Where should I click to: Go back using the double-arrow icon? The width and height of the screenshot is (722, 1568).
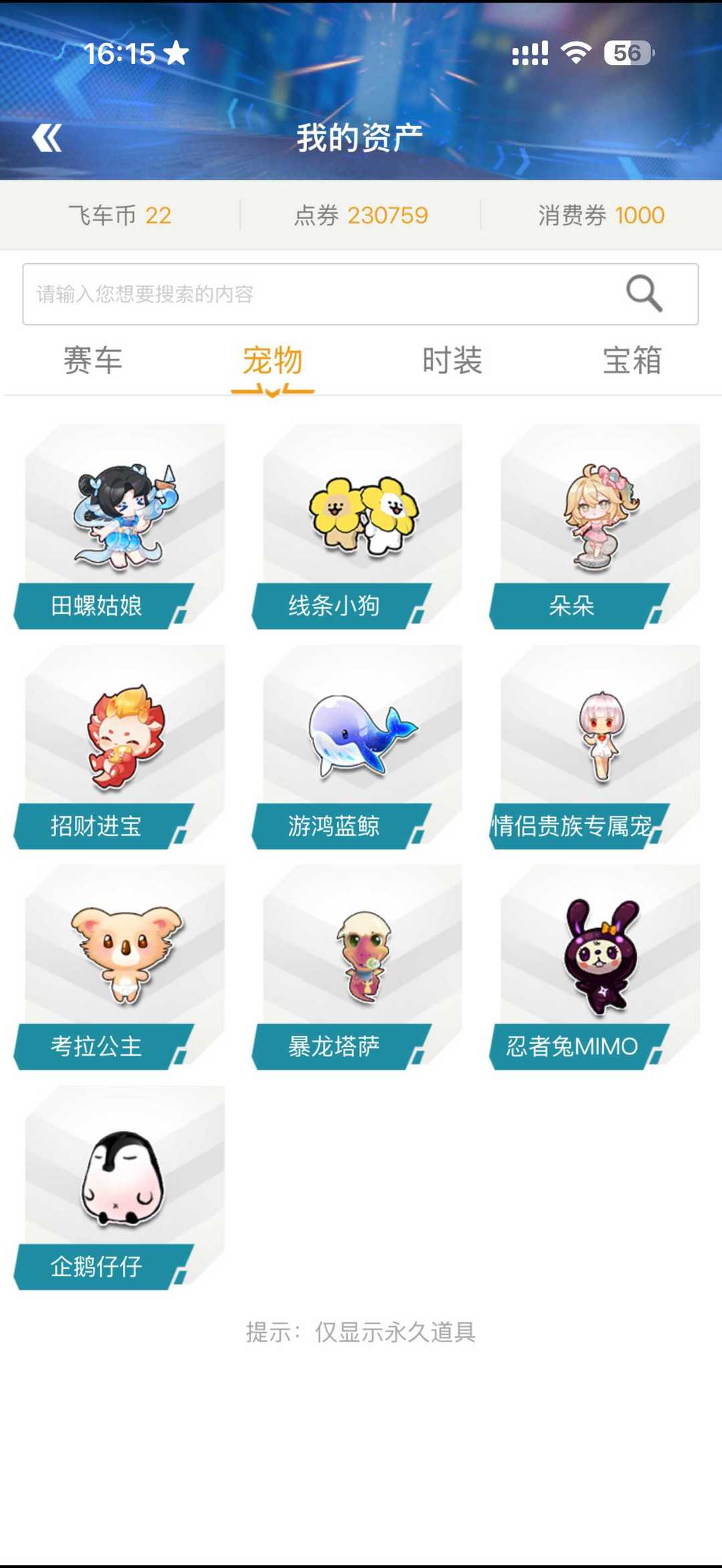click(47, 138)
